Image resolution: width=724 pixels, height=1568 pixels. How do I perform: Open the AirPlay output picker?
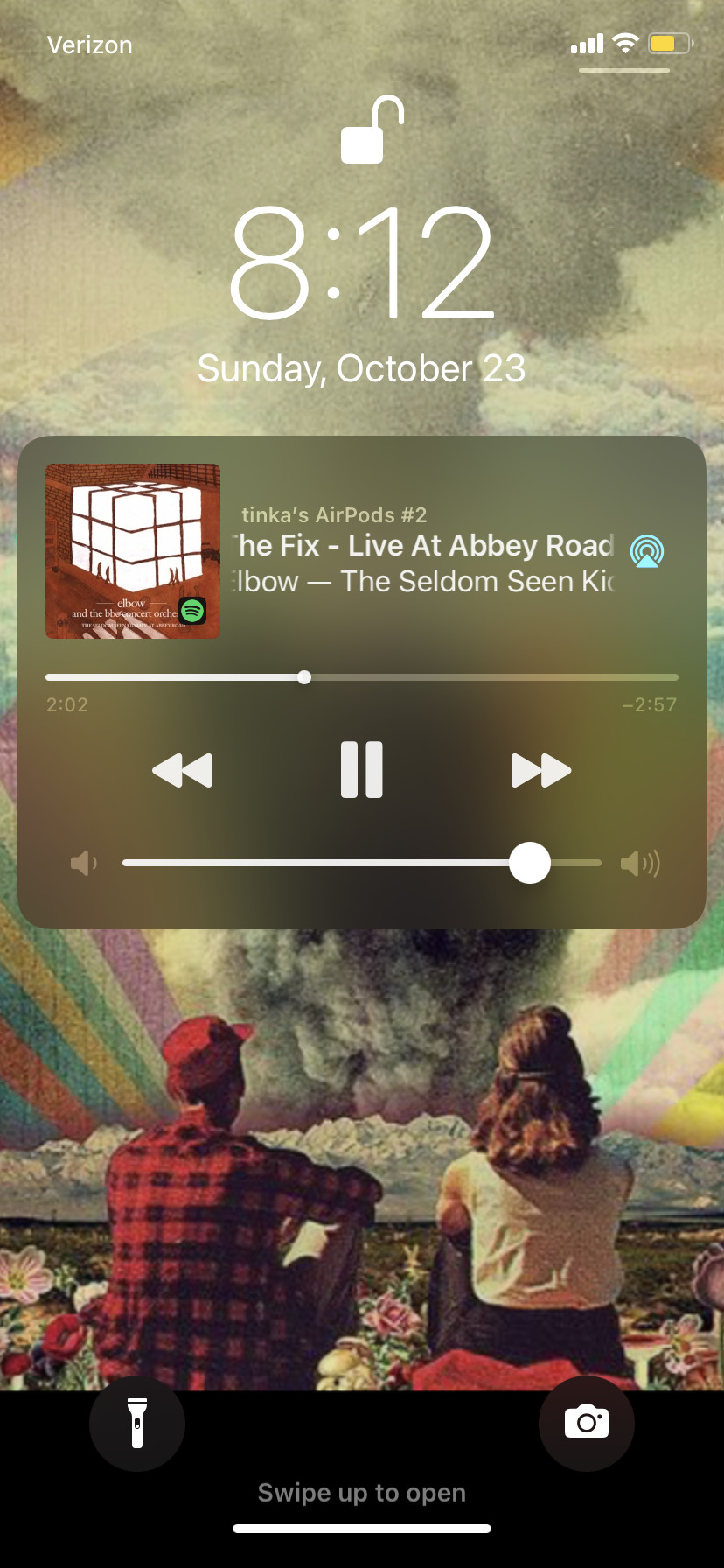[647, 551]
